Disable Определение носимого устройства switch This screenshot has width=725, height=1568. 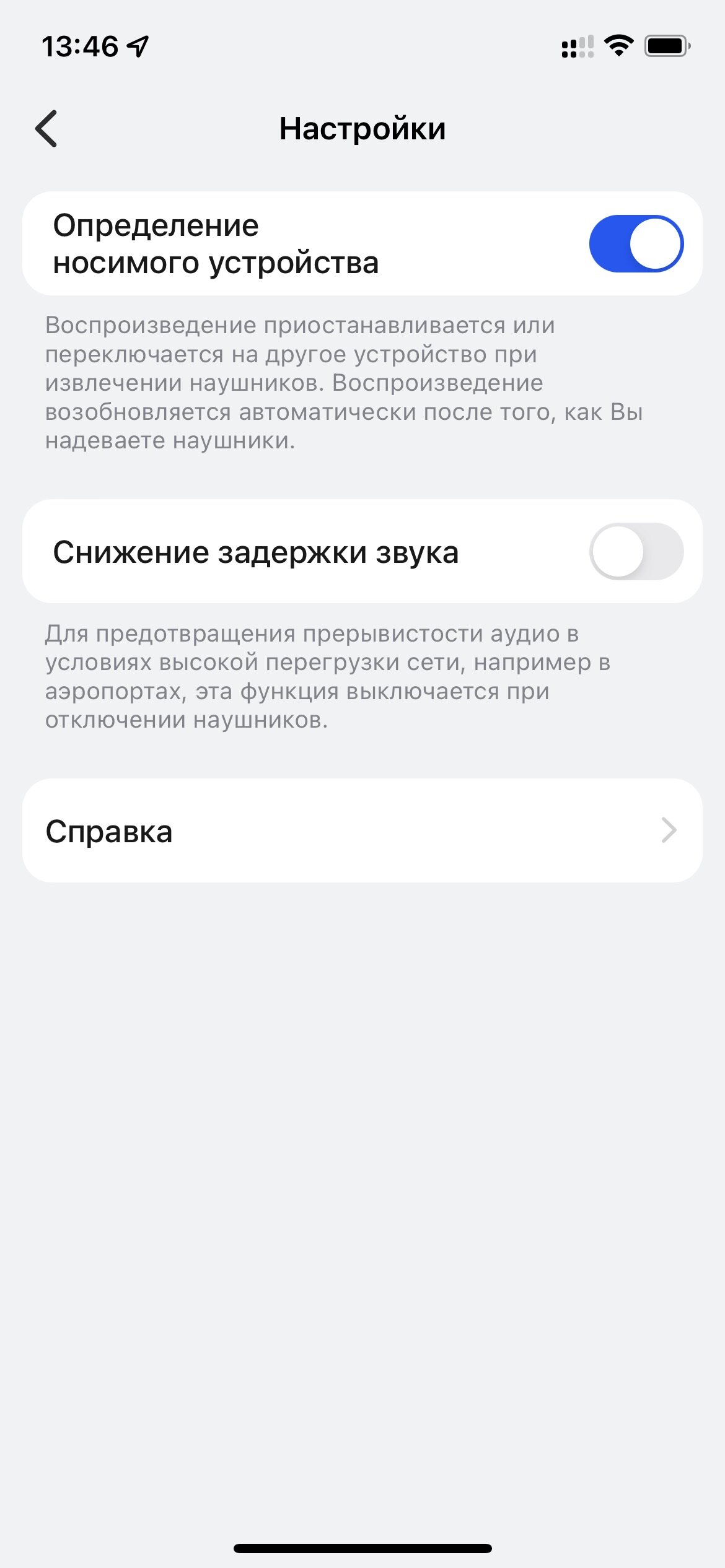pyautogui.click(x=636, y=243)
